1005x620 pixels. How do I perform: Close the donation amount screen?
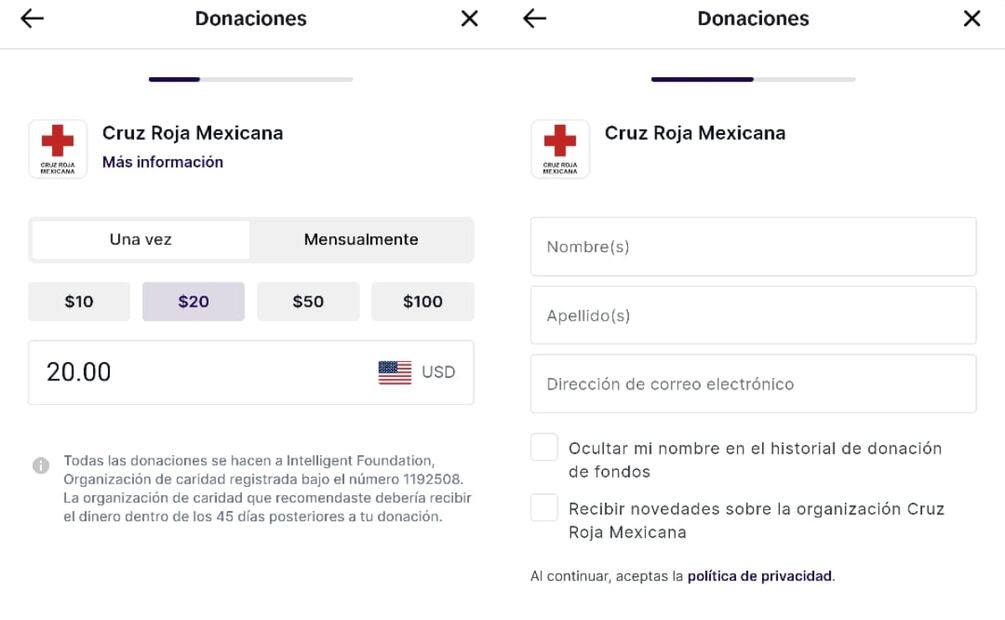click(x=469, y=18)
